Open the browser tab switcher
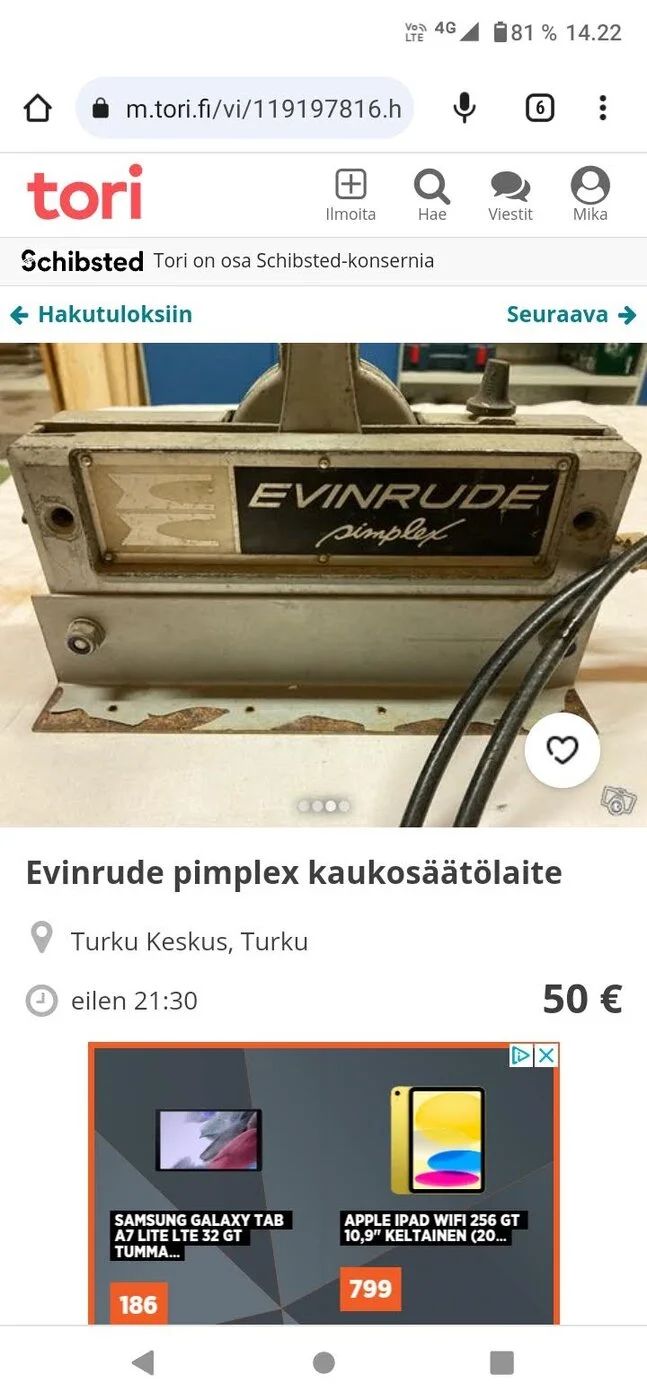Screen dimensions: 647x1400 tap(540, 108)
